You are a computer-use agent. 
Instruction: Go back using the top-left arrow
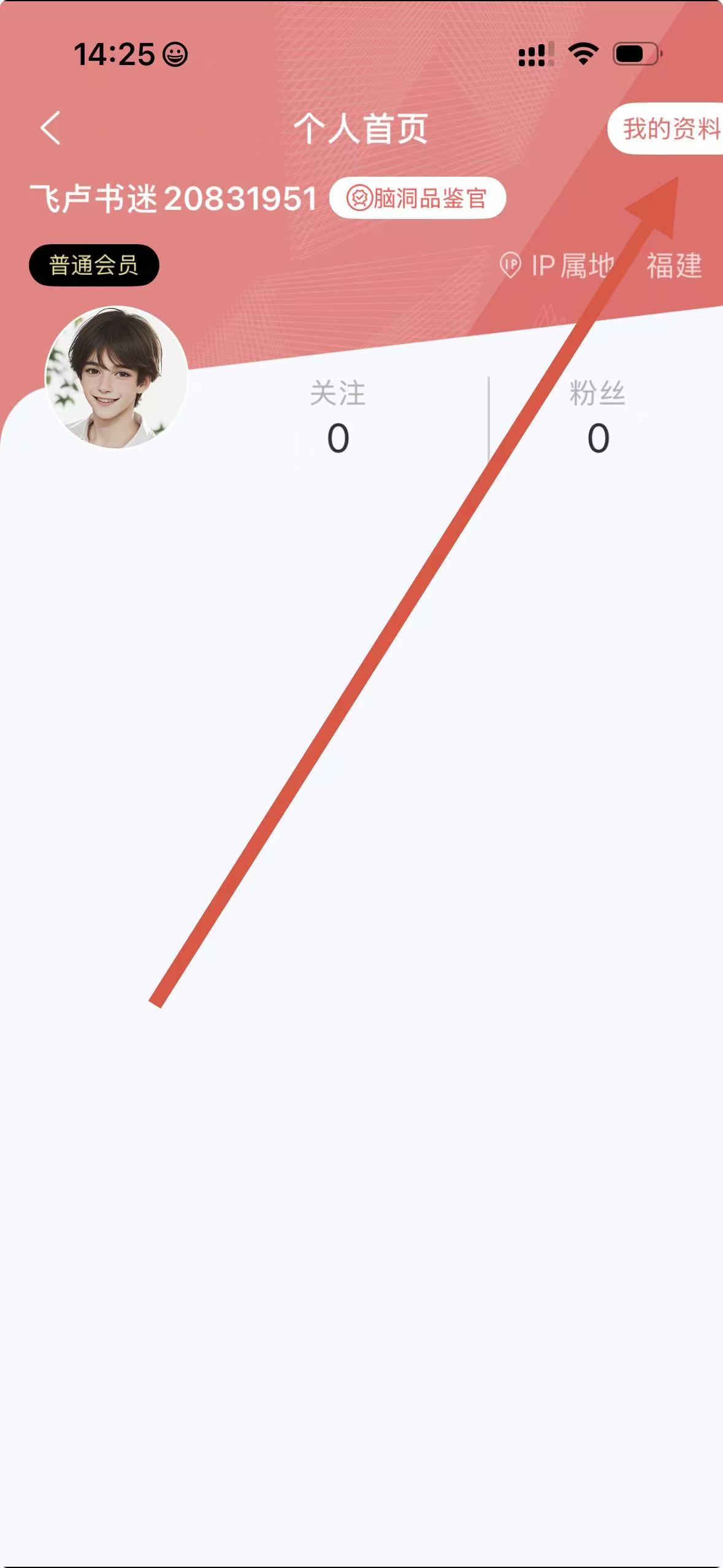pos(50,128)
